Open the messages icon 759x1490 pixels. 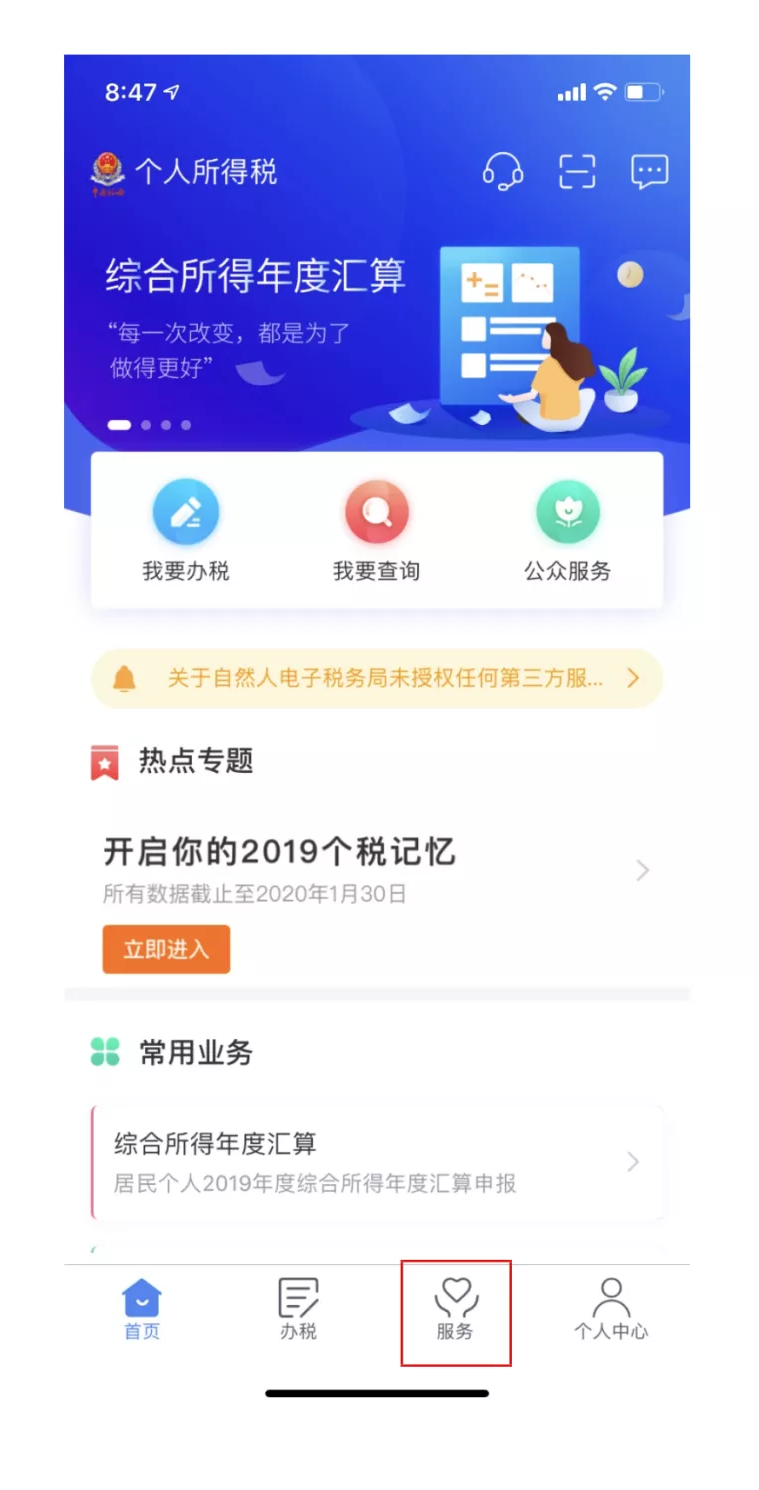pos(650,172)
